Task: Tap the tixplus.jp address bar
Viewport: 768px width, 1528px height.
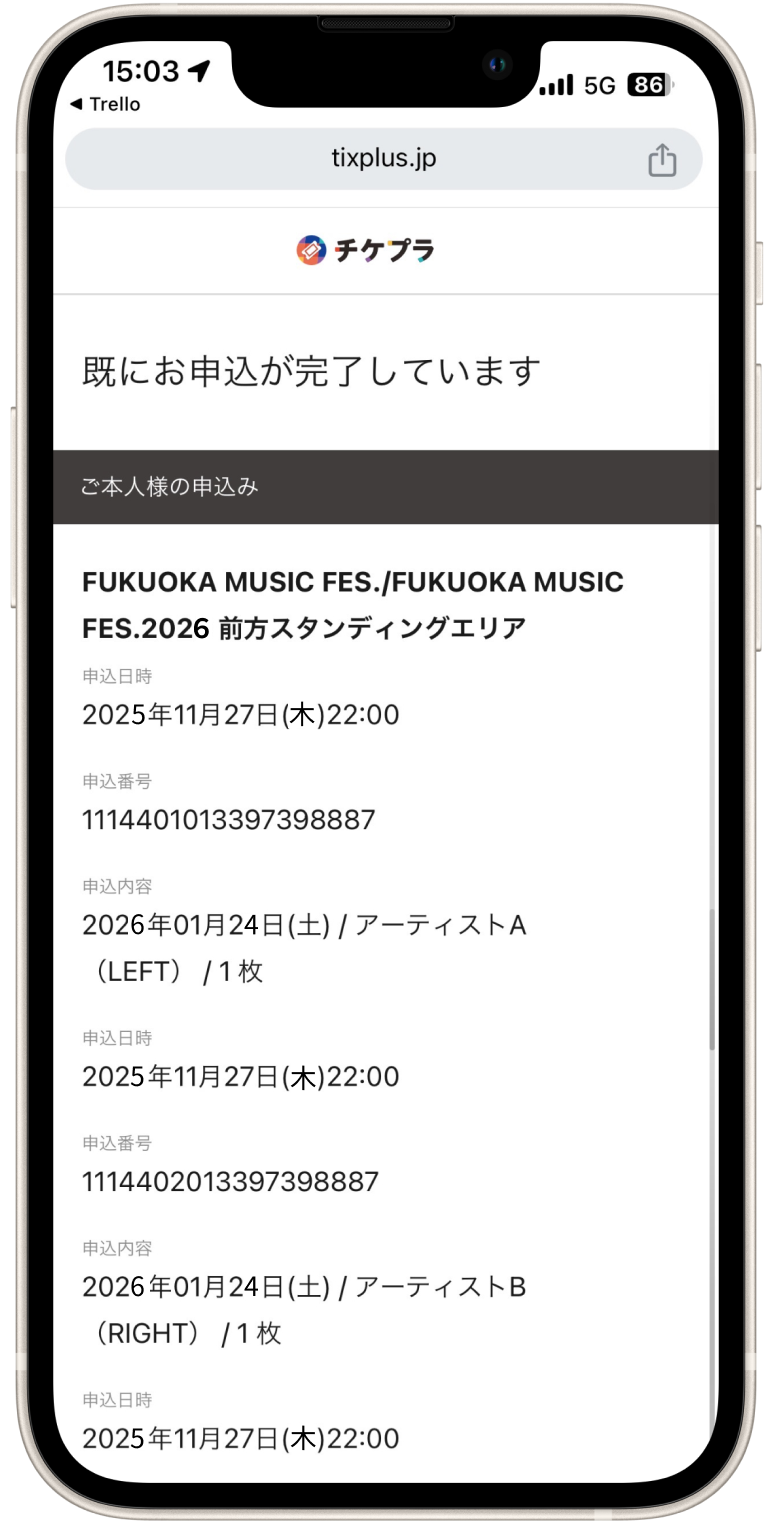Action: click(x=384, y=159)
